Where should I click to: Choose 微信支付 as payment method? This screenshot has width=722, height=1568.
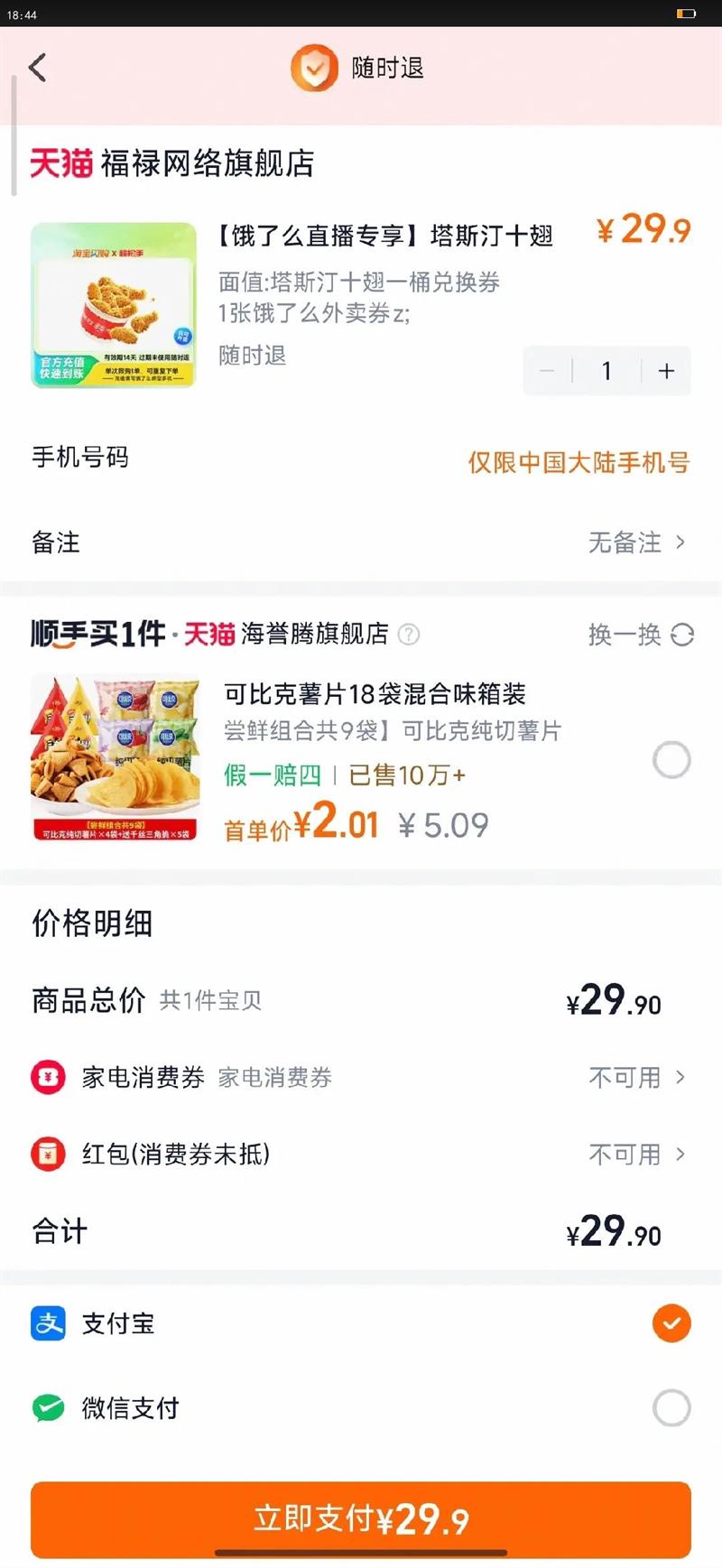click(671, 1407)
